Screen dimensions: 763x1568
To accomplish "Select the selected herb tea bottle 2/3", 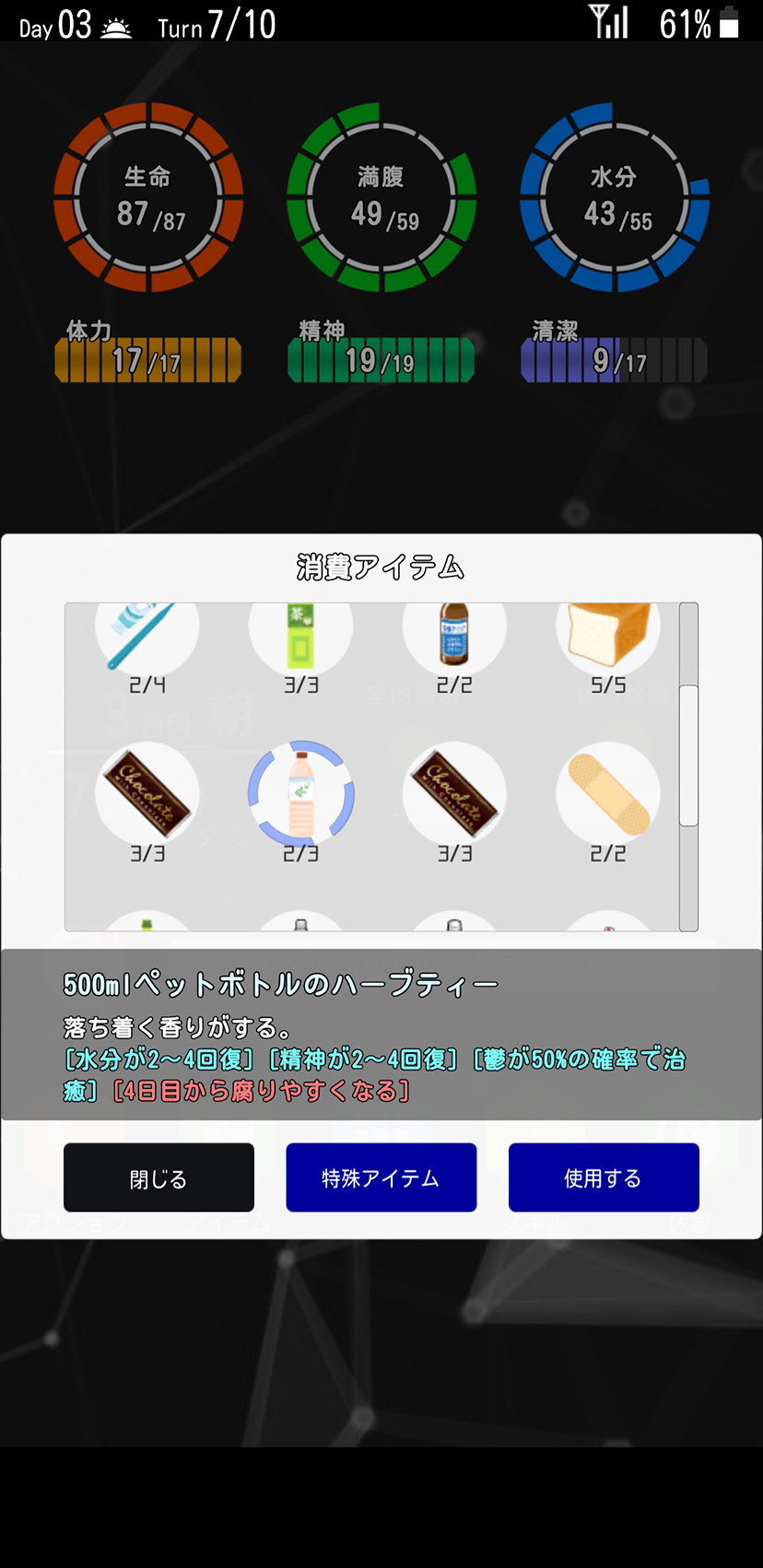I will click(300, 793).
